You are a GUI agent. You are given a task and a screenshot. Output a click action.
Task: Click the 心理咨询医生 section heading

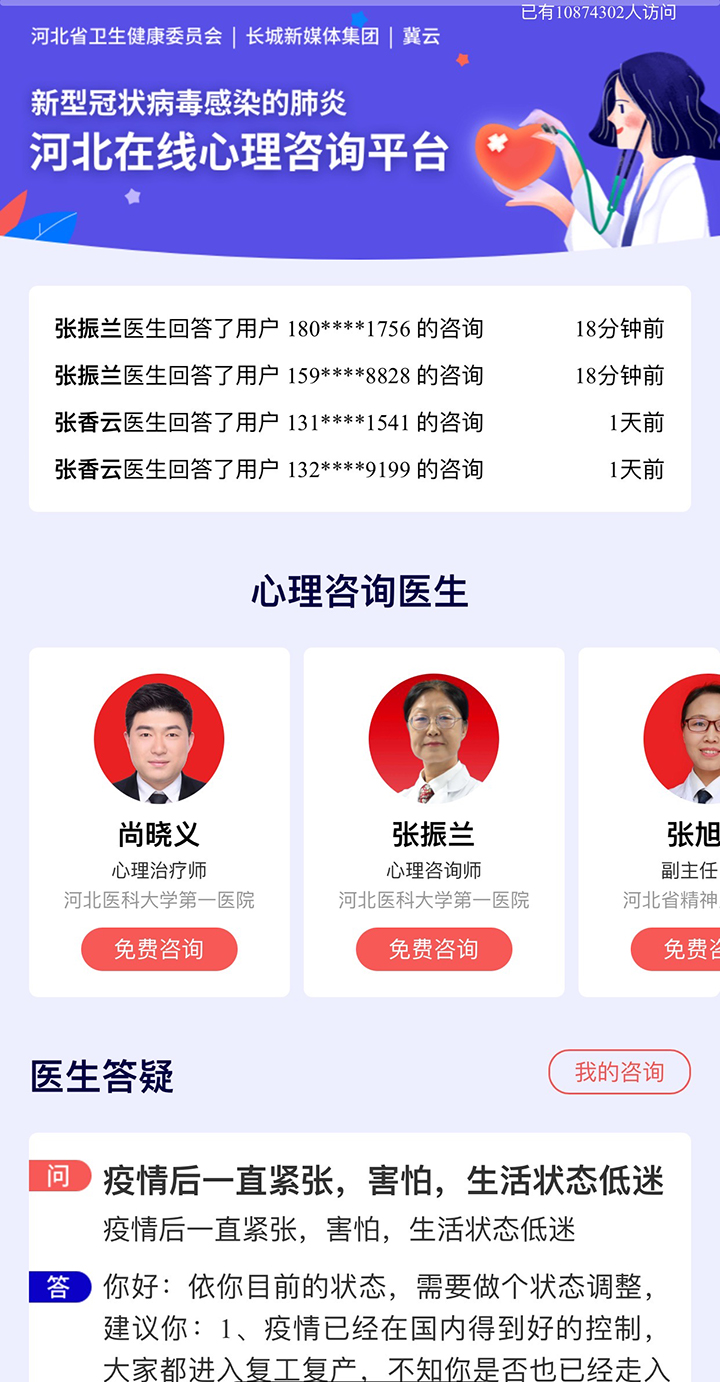click(x=359, y=590)
